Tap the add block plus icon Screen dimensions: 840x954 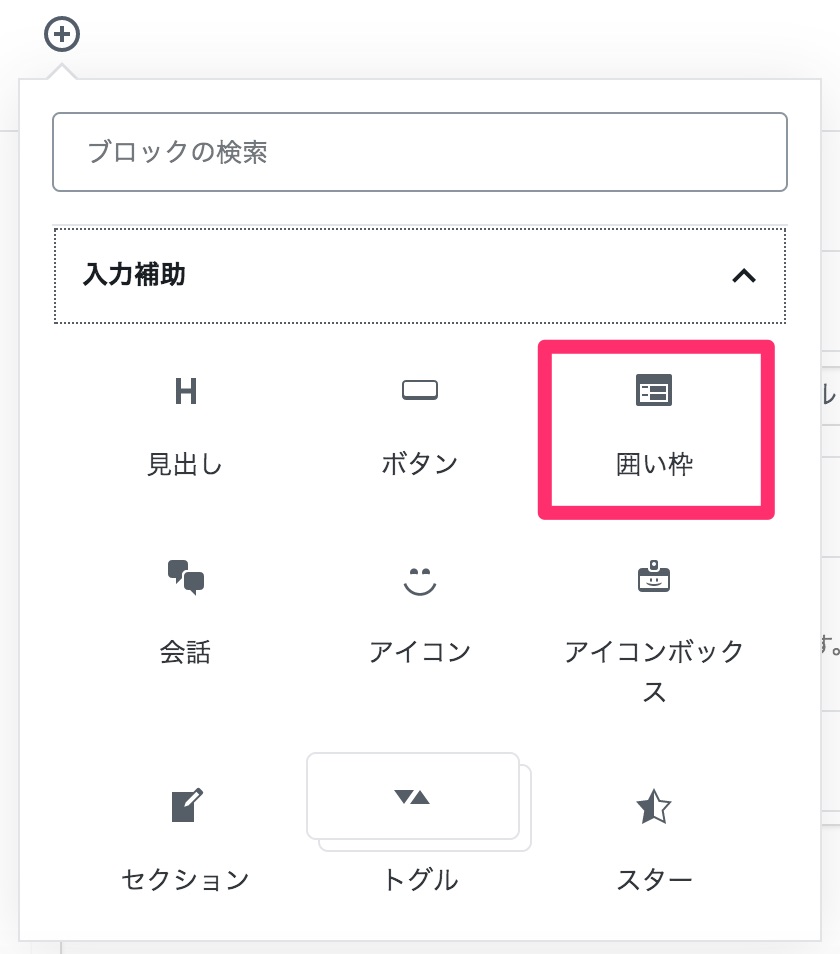click(x=62, y=34)
